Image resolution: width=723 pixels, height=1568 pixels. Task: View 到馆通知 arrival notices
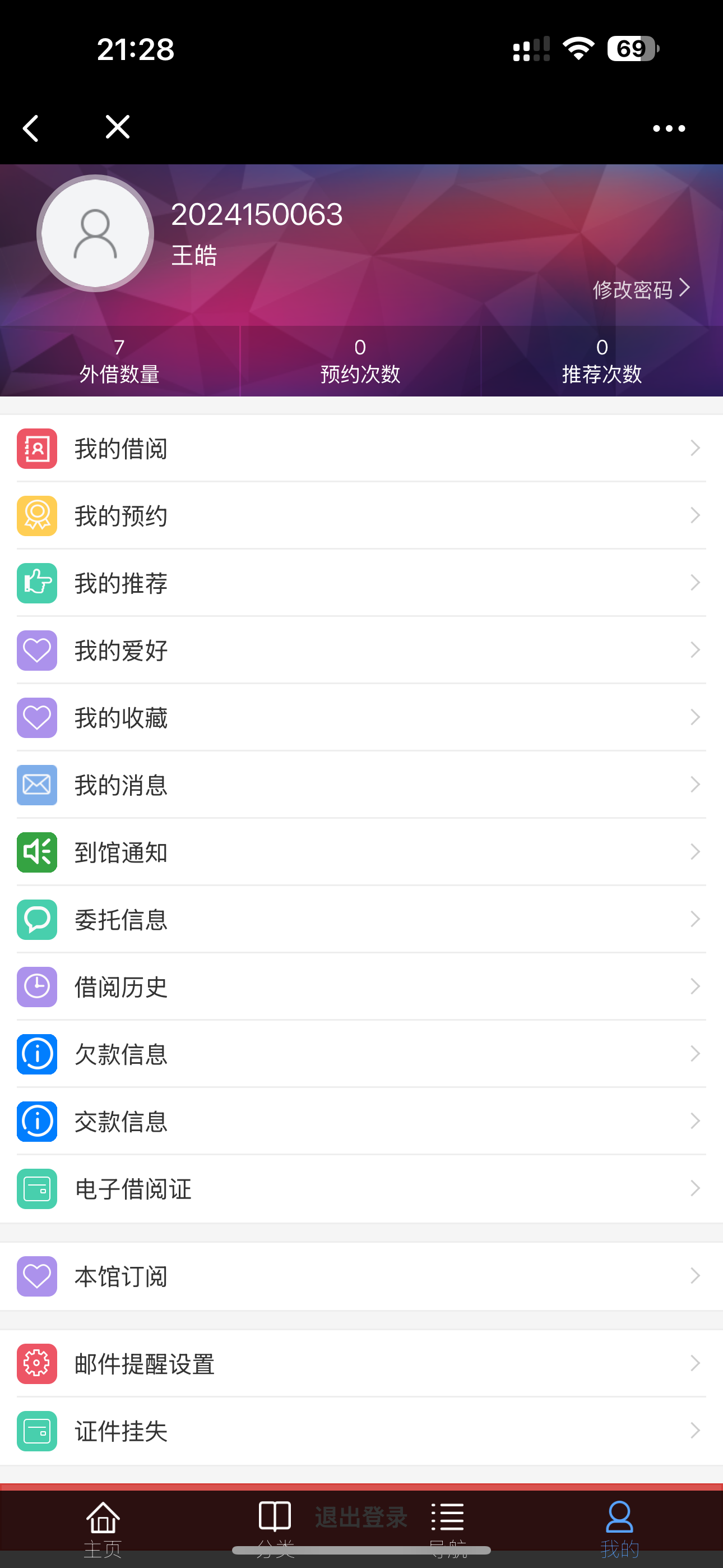[x=361, y=853]
